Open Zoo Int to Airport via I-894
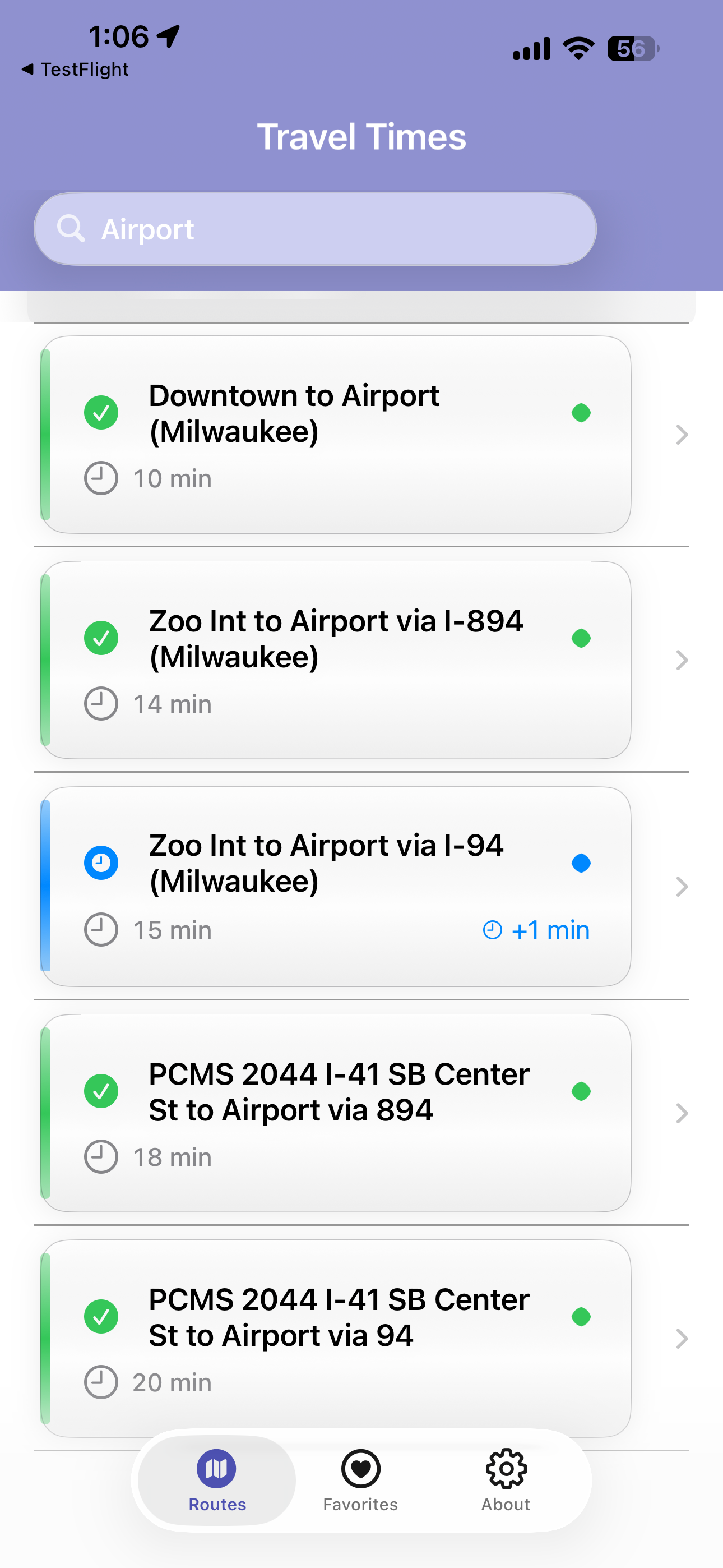The image size is (723, 1568). [x=335, y=660]
